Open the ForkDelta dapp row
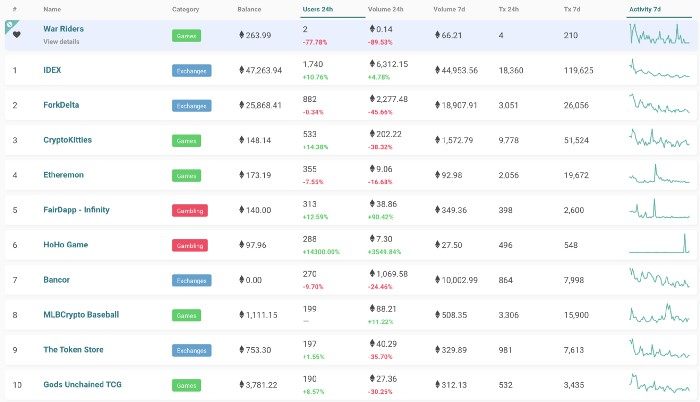Screen dimensions: 700x402 tap(61, 105)
